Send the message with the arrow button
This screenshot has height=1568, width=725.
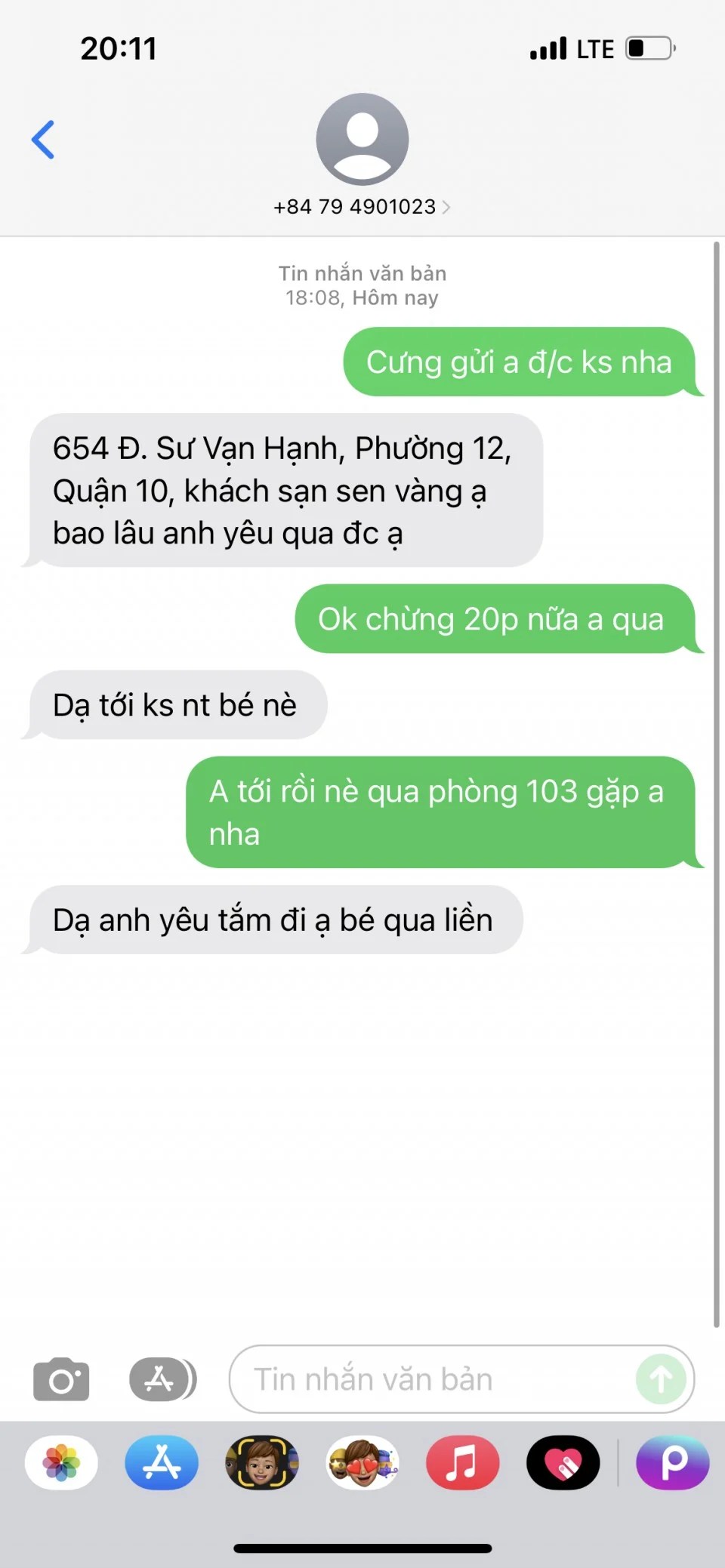coord(661,1379)
